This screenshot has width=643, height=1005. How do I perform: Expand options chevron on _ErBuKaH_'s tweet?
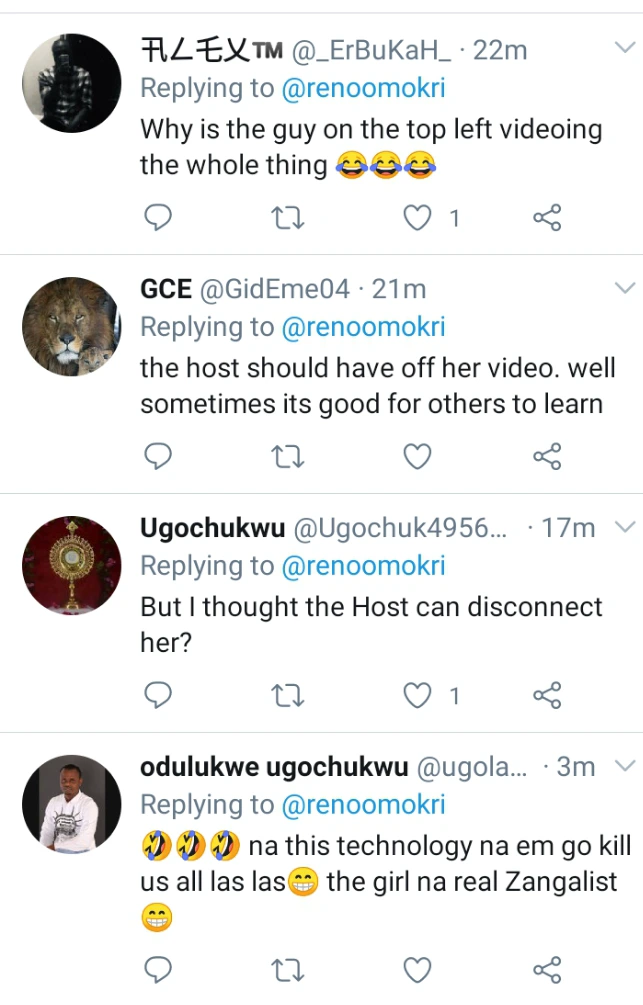[x=624, y=47]
